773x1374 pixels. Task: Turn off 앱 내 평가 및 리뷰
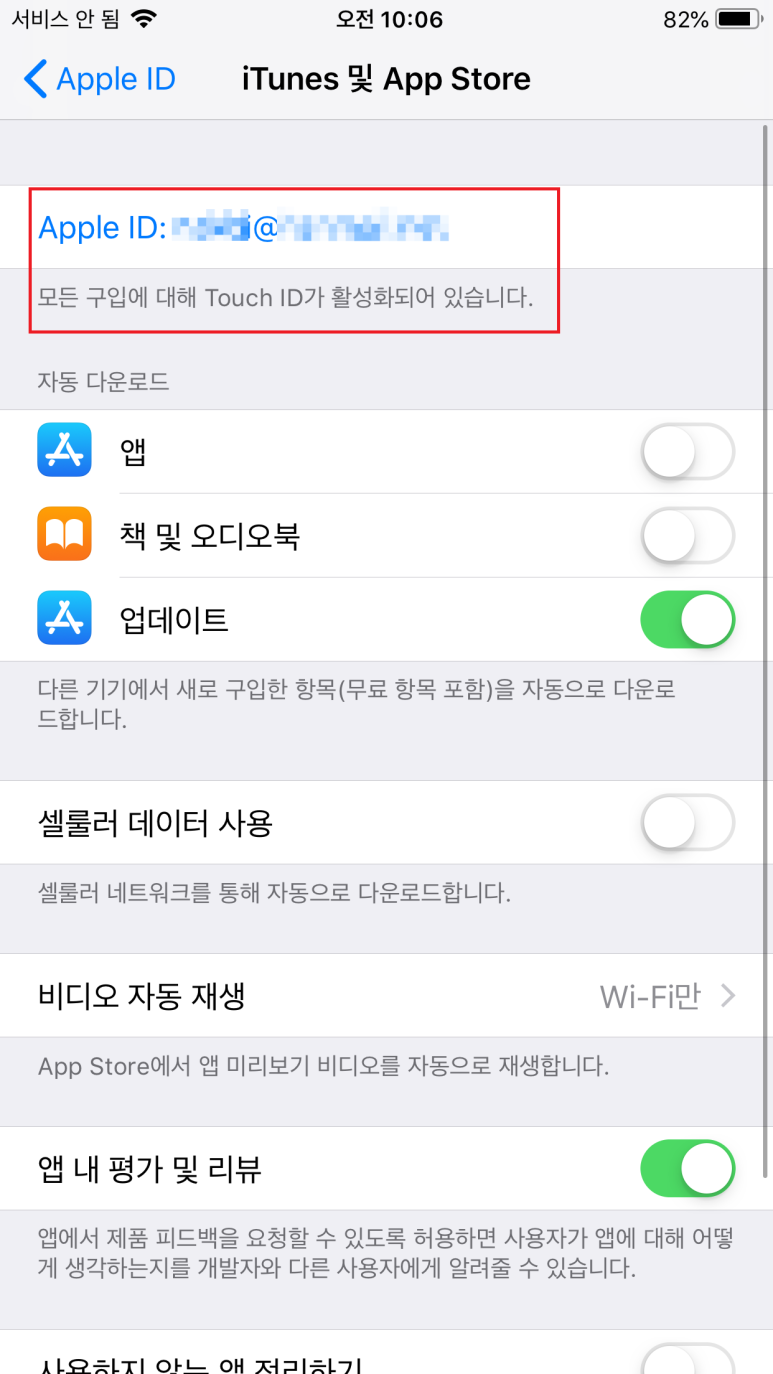(687, 1168)
